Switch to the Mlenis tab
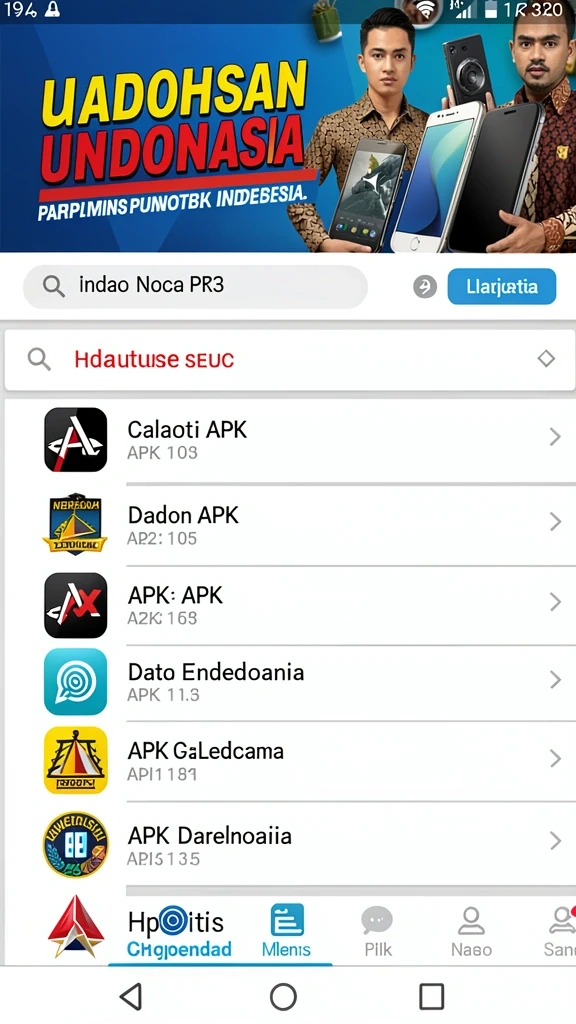Image resolution: width=576 pixels, height=1024 pixels. click(x=287, y=931)
